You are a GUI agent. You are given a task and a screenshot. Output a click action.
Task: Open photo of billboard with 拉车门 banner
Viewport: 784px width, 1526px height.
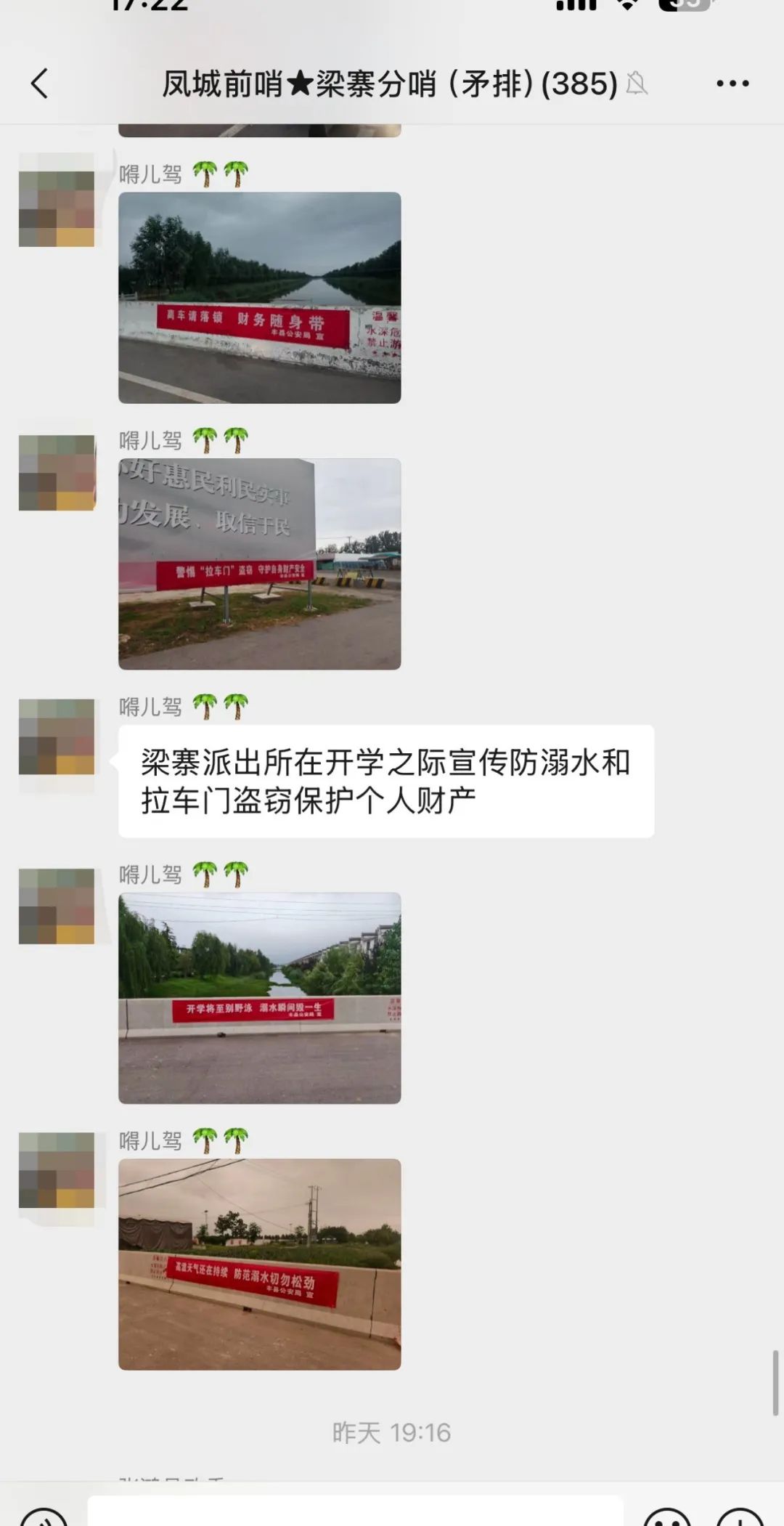(x=259, y=564)
